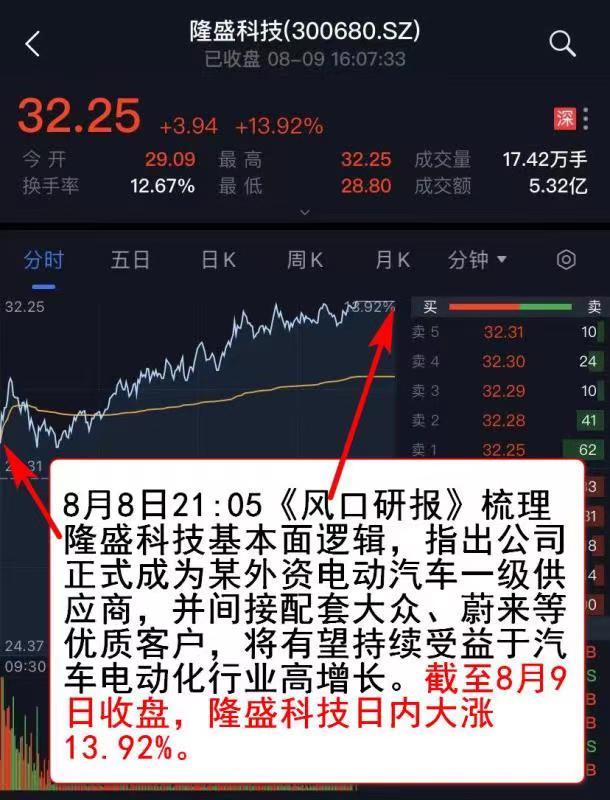
Task: Open the chart settings icon
Action: pyautogui.click(x=566, y=260)
